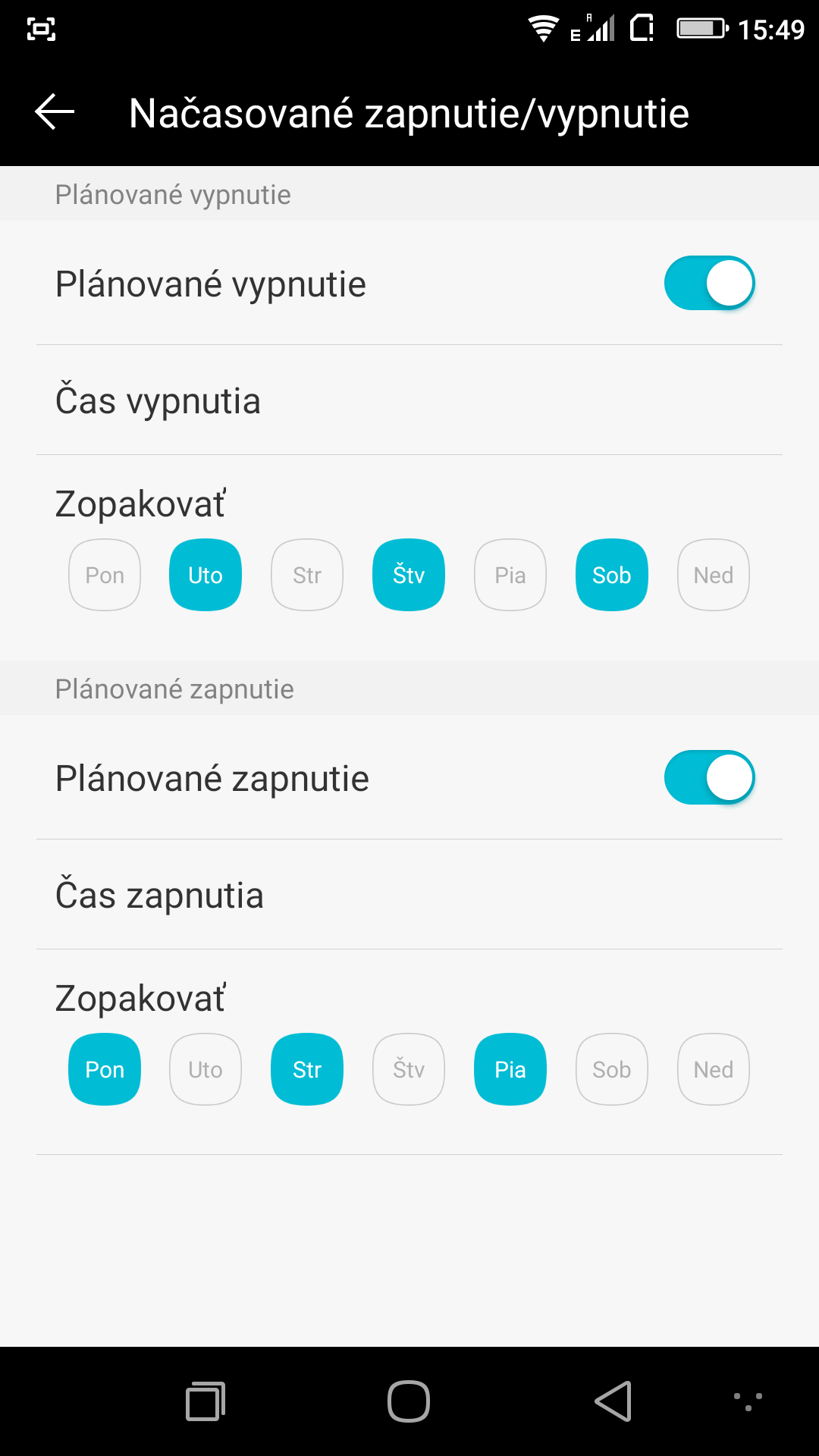Deselect Sob in power-off repeat days

pyautogui.click(x=612, y=575)
